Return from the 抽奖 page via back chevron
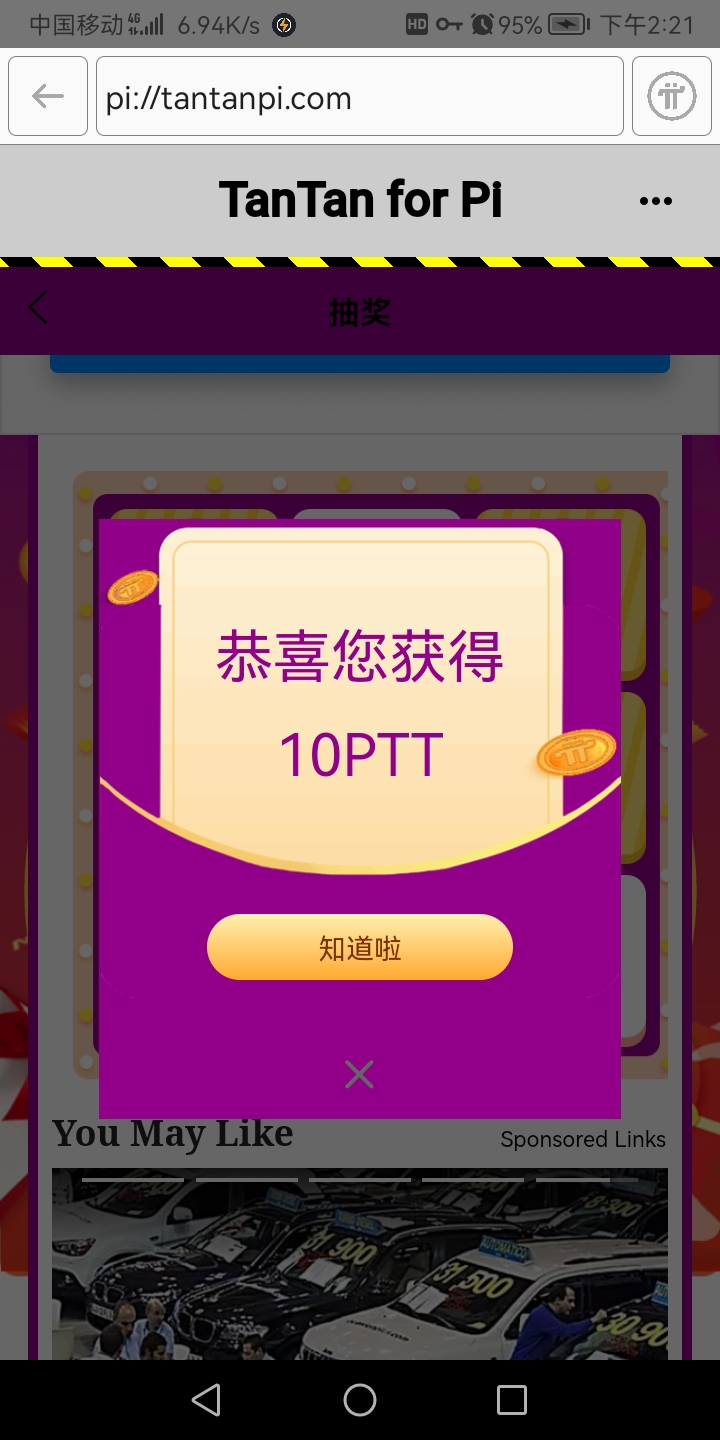 (x=38, y=308)
